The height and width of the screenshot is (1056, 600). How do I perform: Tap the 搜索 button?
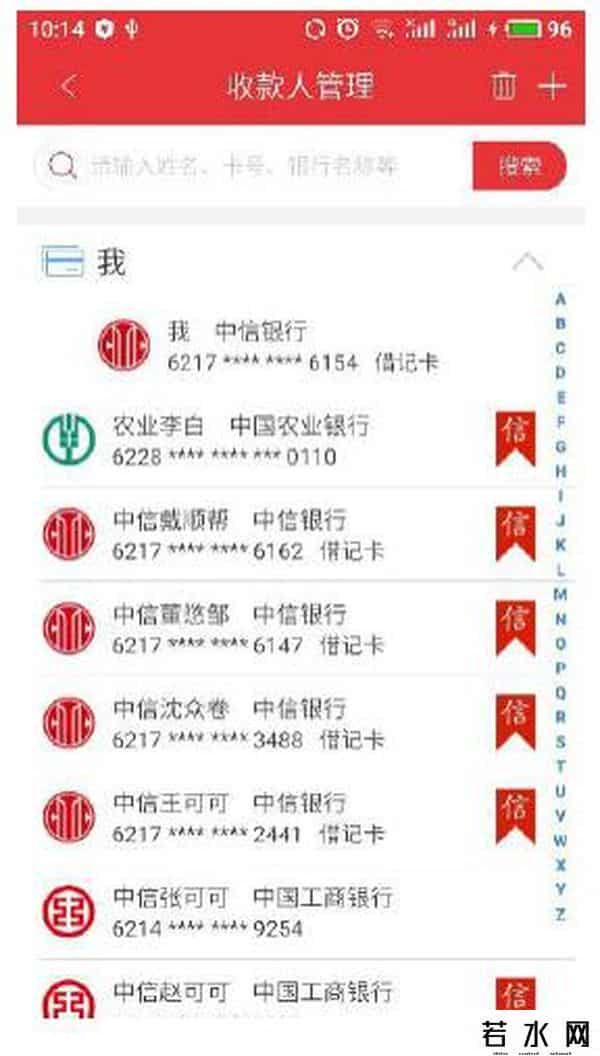pyautogui.click(x=519, y=166)
